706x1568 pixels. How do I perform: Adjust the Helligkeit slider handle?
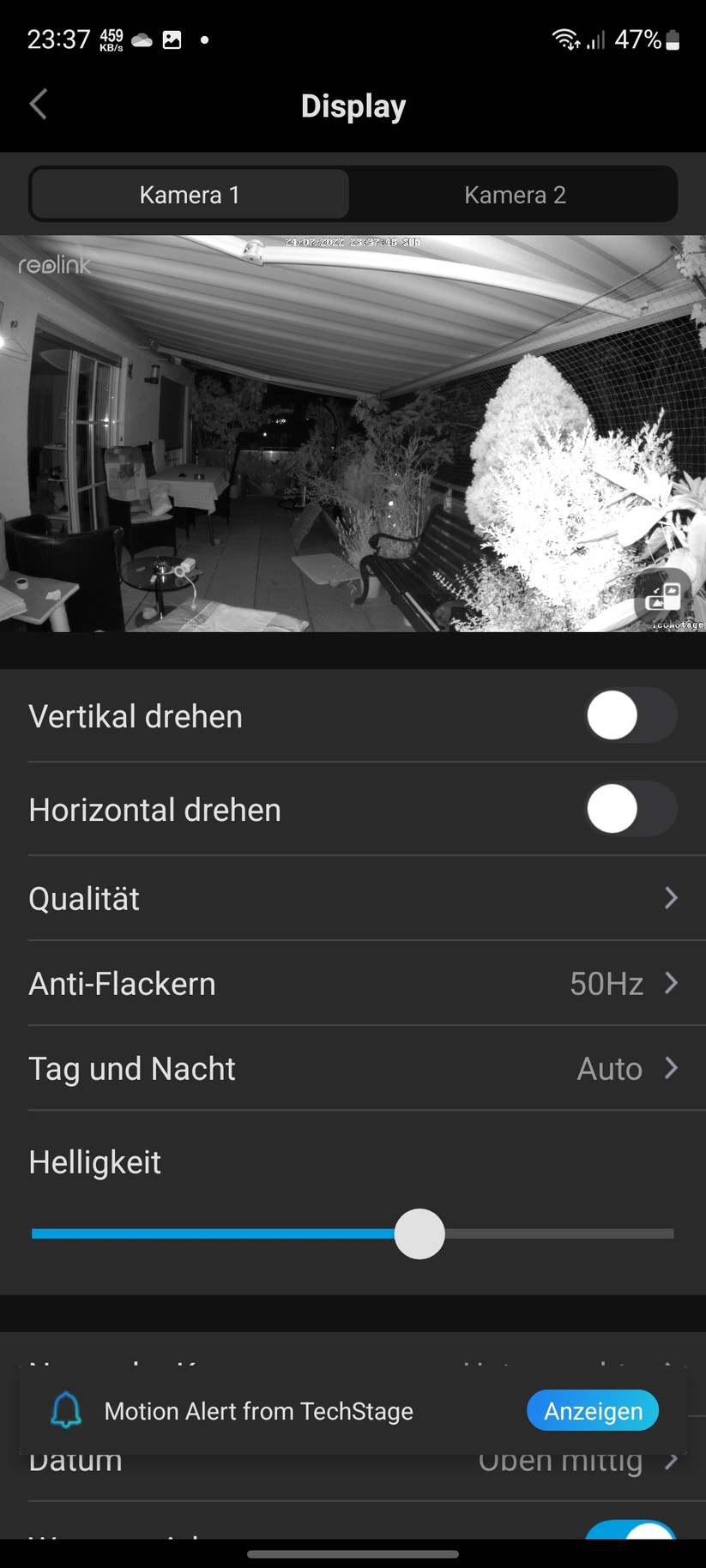tap(419, 1233)
